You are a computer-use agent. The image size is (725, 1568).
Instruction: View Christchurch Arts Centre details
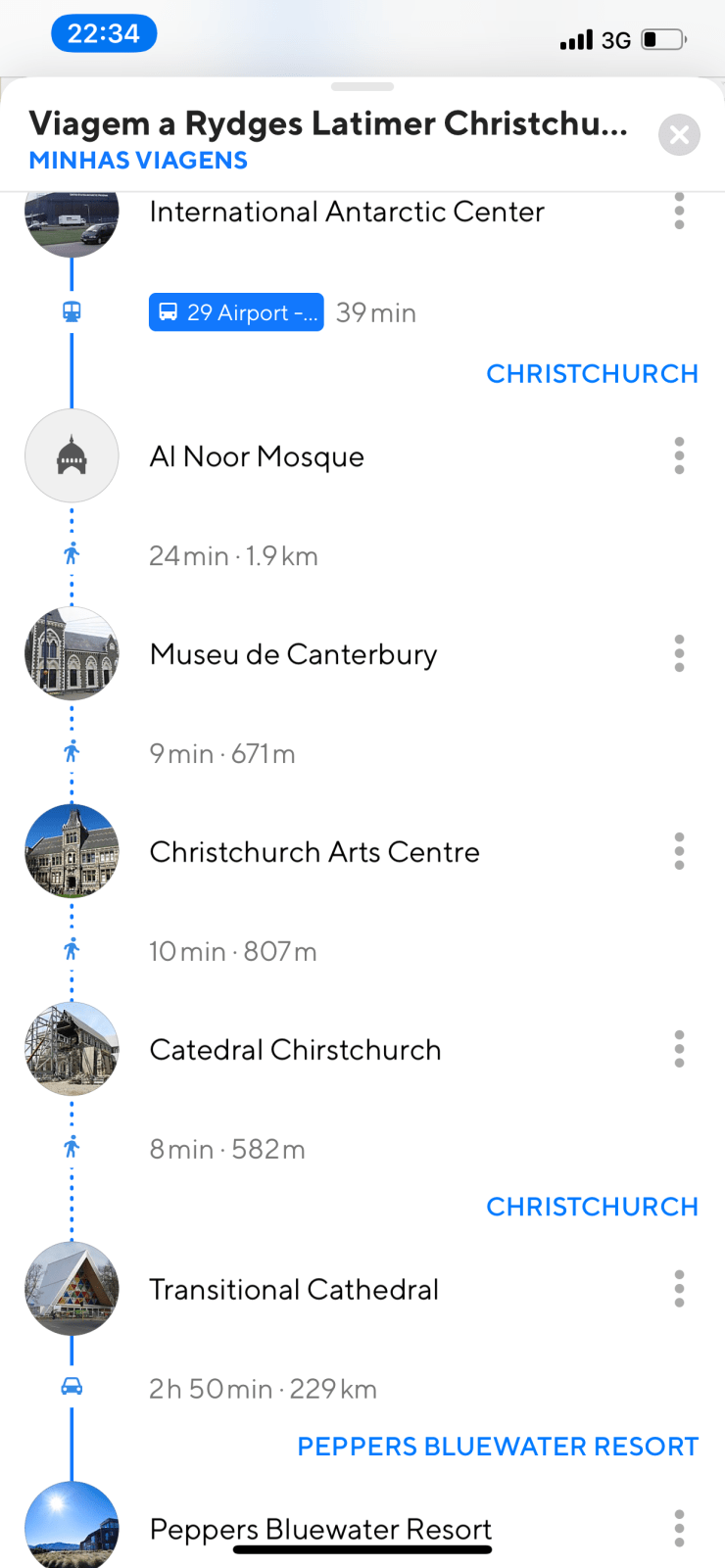click(x=314, y=852)
